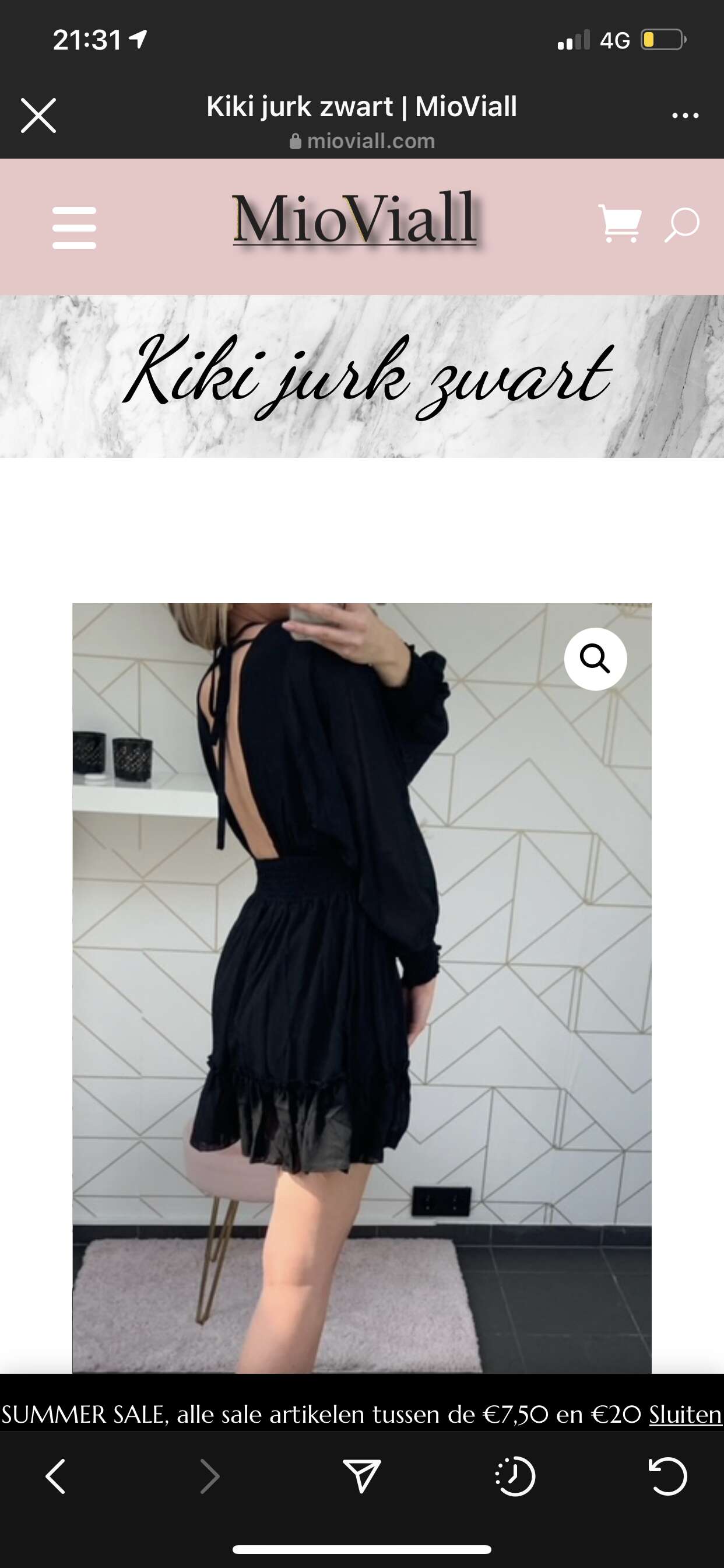Image resolution: width=724 pixels, height=1568 pixels.
Task: Zoom the product image with magnifier icon
Action: pyautogui.click(x=595, y=659)
